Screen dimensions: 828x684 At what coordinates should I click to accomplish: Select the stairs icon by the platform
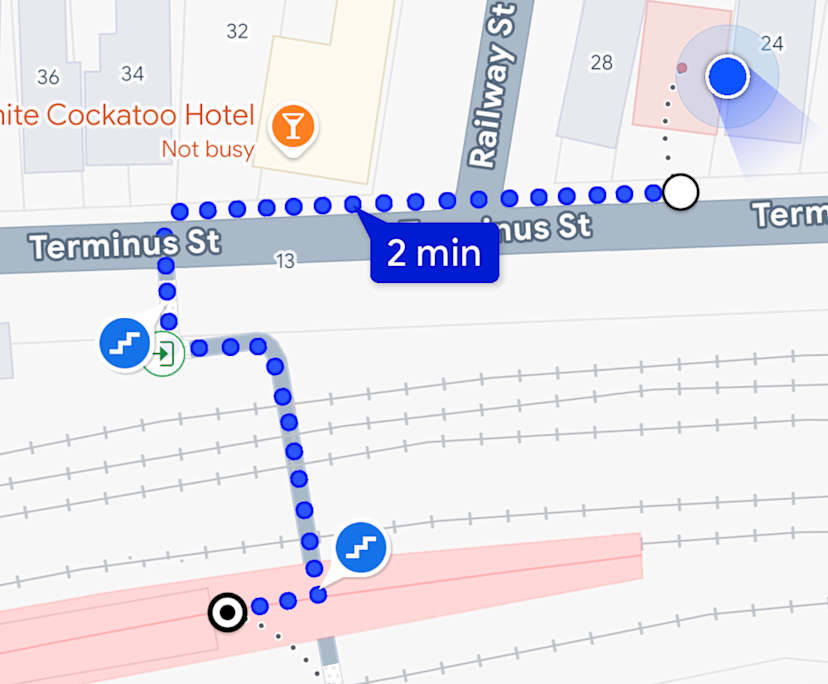[361, 548]
